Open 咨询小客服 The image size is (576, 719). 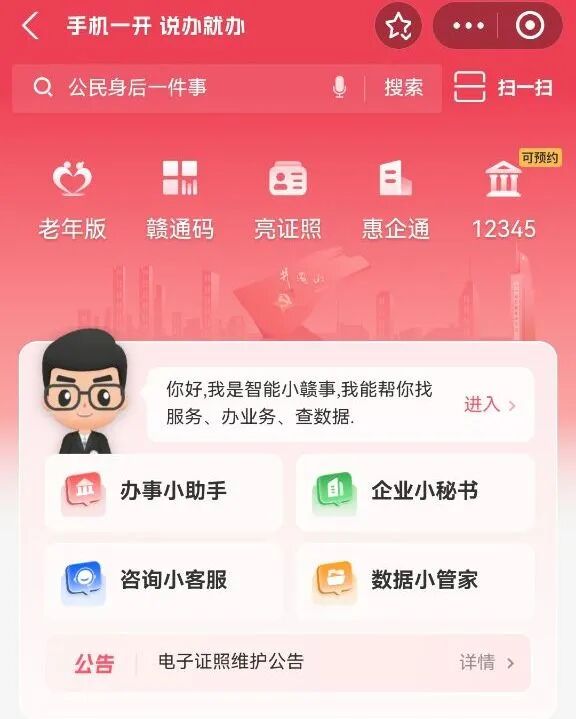point(164,581)
